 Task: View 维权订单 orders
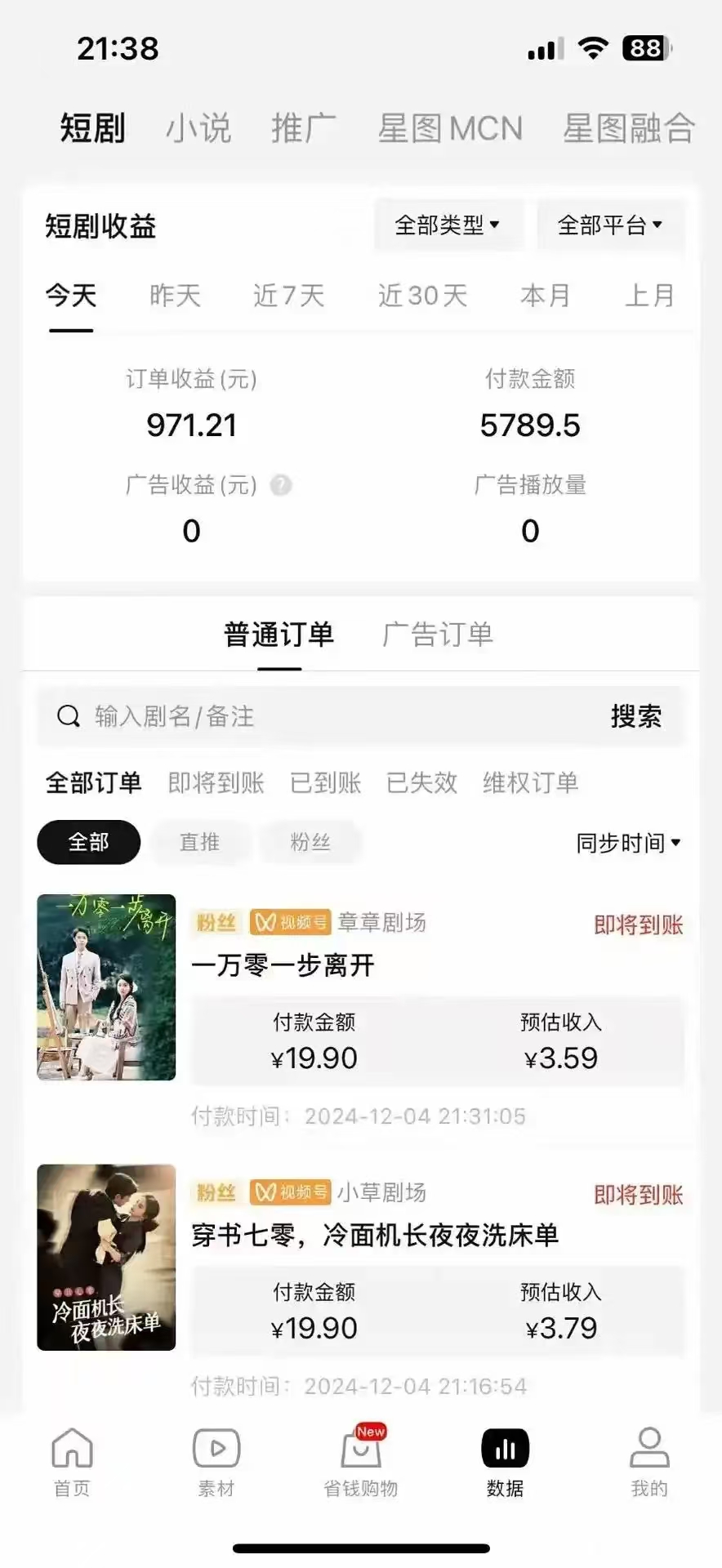pyautogui.click(x=530, y=782)
